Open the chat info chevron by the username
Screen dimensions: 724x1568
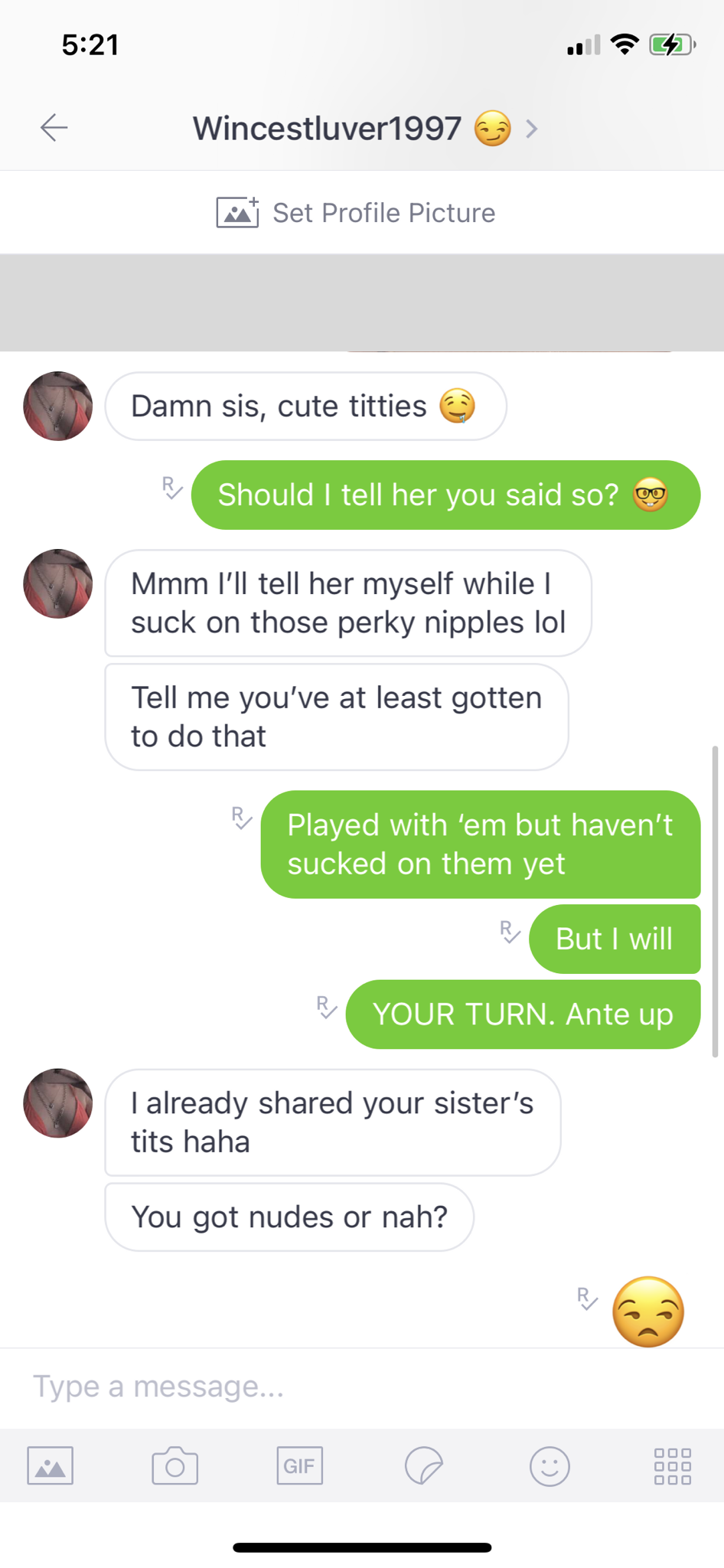click(x=532, y=129)
